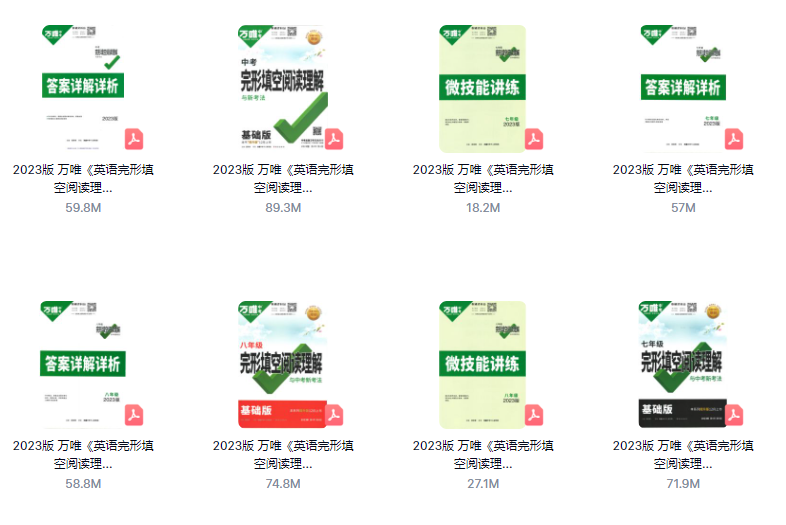
Task: Open the 18.2M 微技能讲练 PDF file
Action: click(x=483, y=88)
